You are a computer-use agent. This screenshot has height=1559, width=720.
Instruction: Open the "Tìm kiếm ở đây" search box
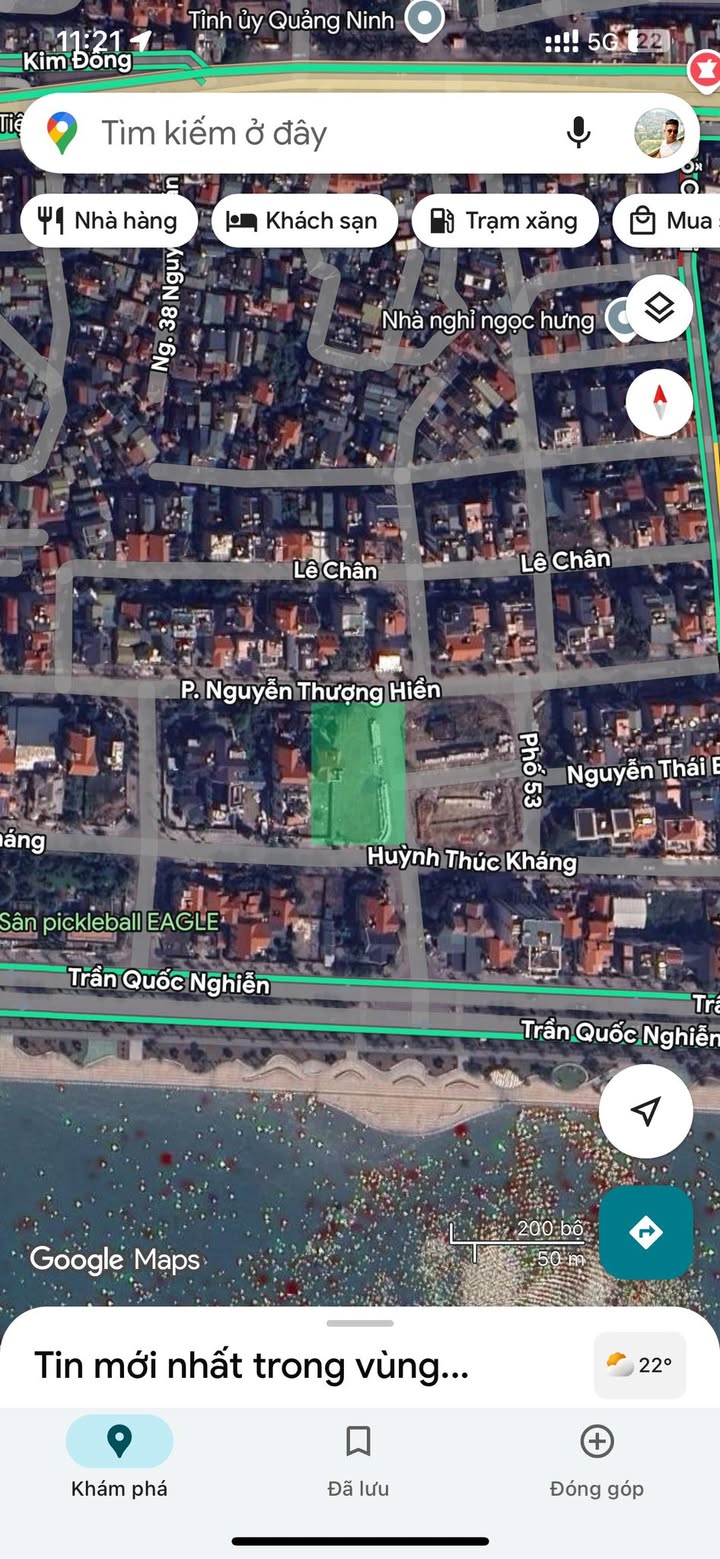coord(300,133)
